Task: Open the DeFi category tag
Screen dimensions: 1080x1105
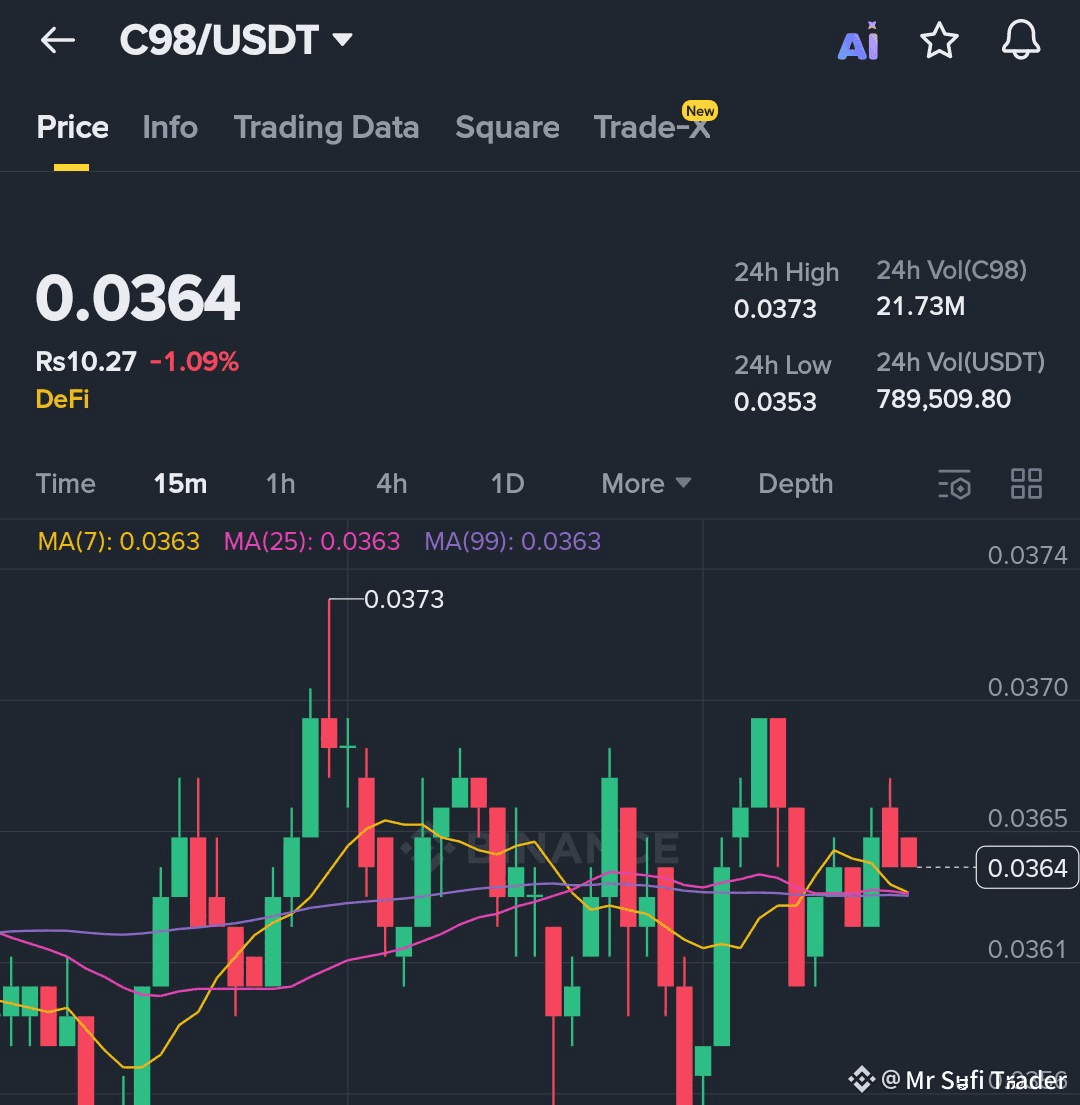Action: (x=62, y=397)
